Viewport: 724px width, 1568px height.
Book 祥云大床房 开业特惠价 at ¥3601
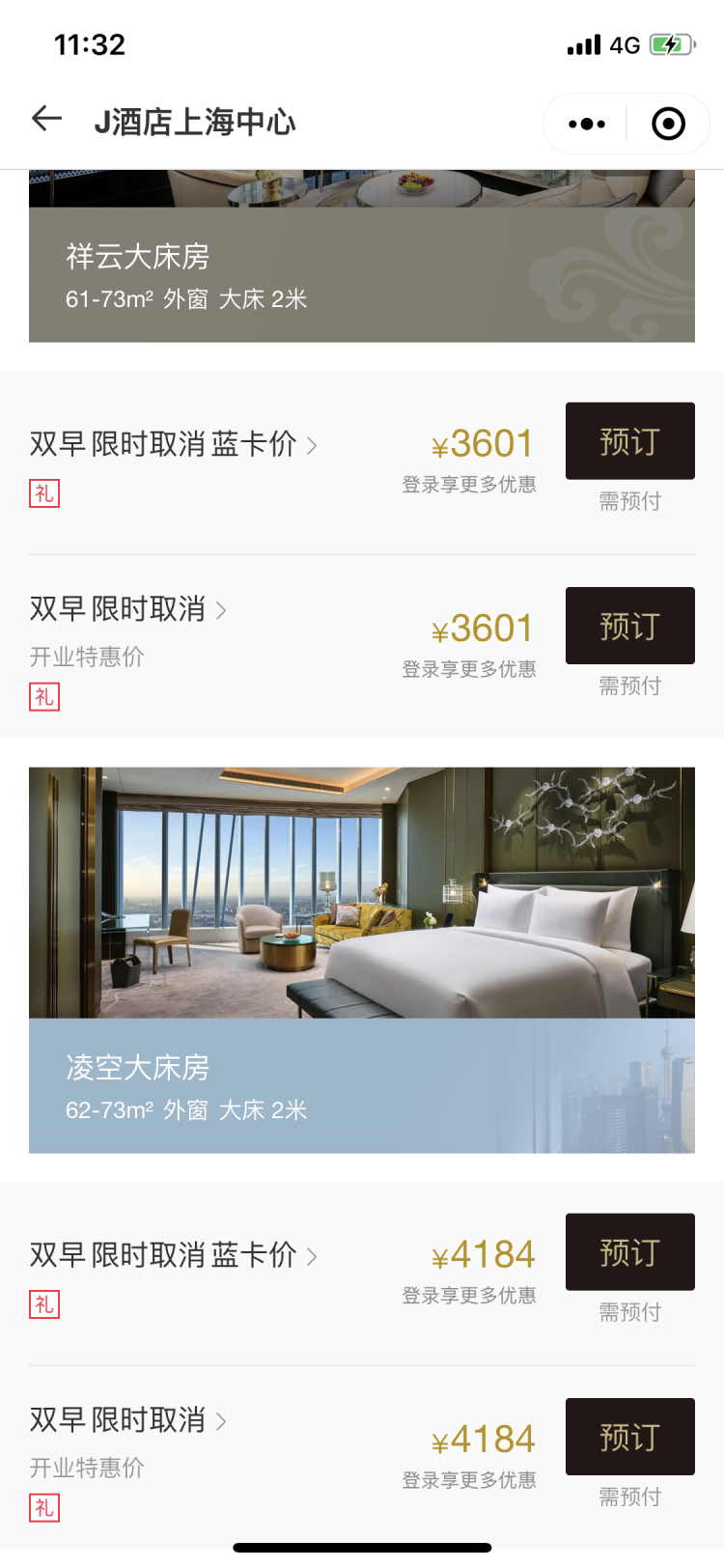tap(629, 626)
